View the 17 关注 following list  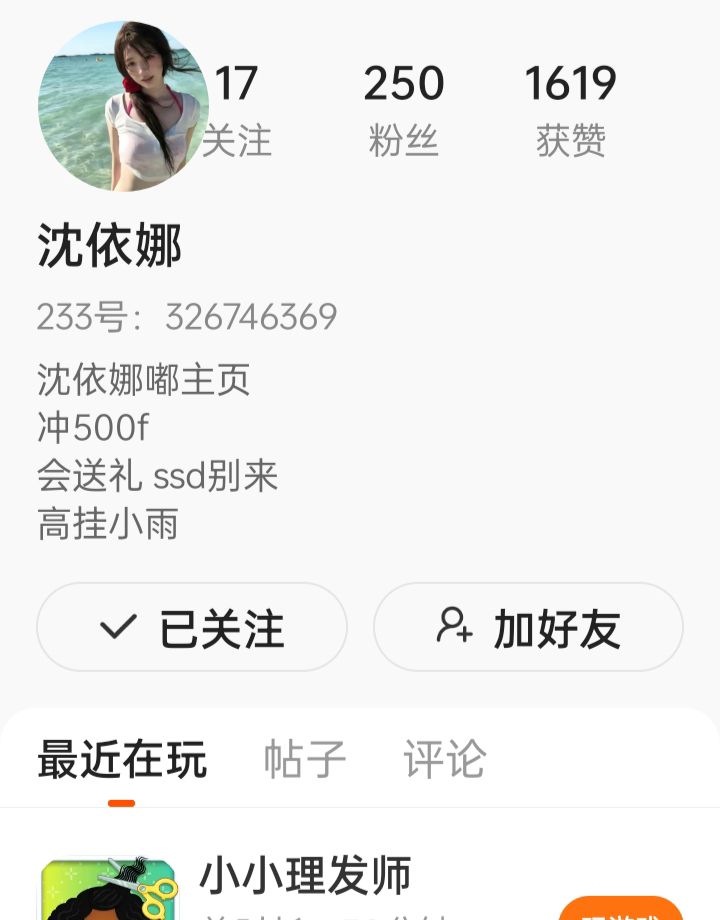pyautogui.click(x=237, y=110)
